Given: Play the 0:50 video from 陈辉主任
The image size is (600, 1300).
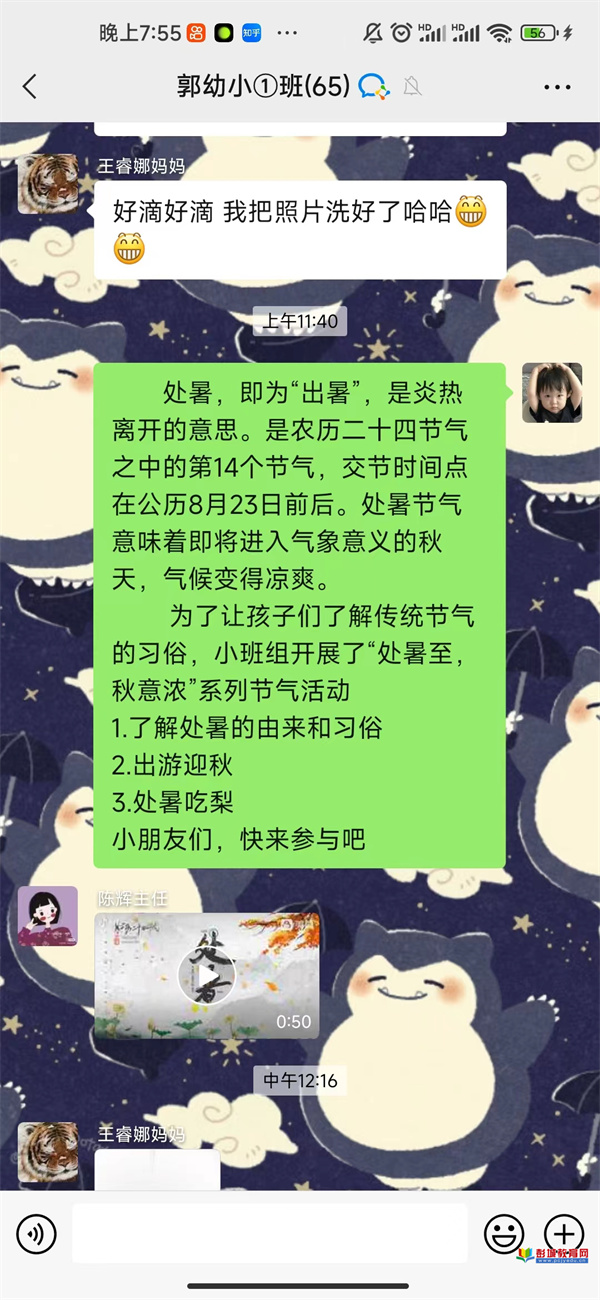Looking at the screenshot, I should pos(206,977).
